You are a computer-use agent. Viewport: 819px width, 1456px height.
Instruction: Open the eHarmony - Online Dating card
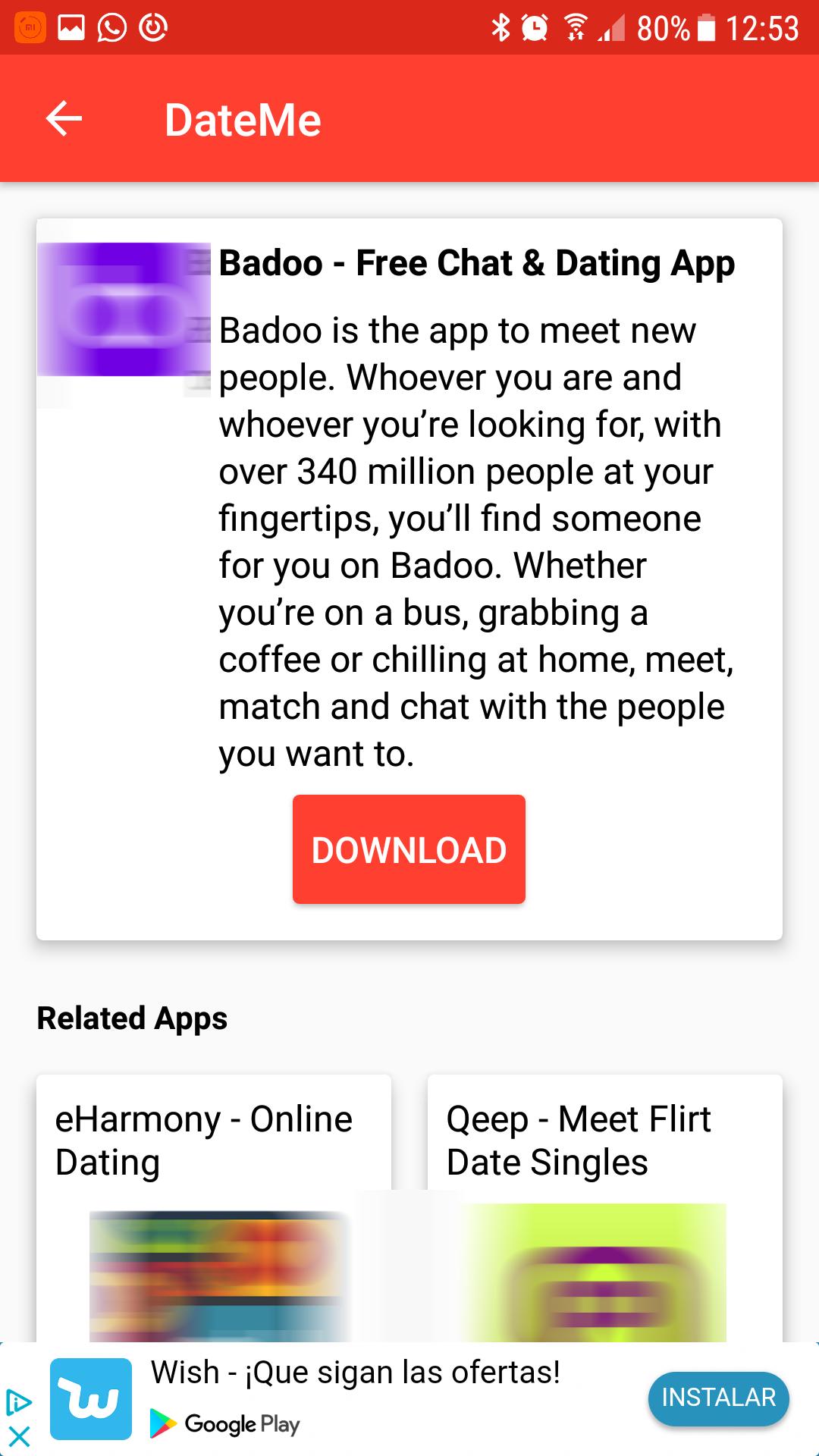(214, 1206)
